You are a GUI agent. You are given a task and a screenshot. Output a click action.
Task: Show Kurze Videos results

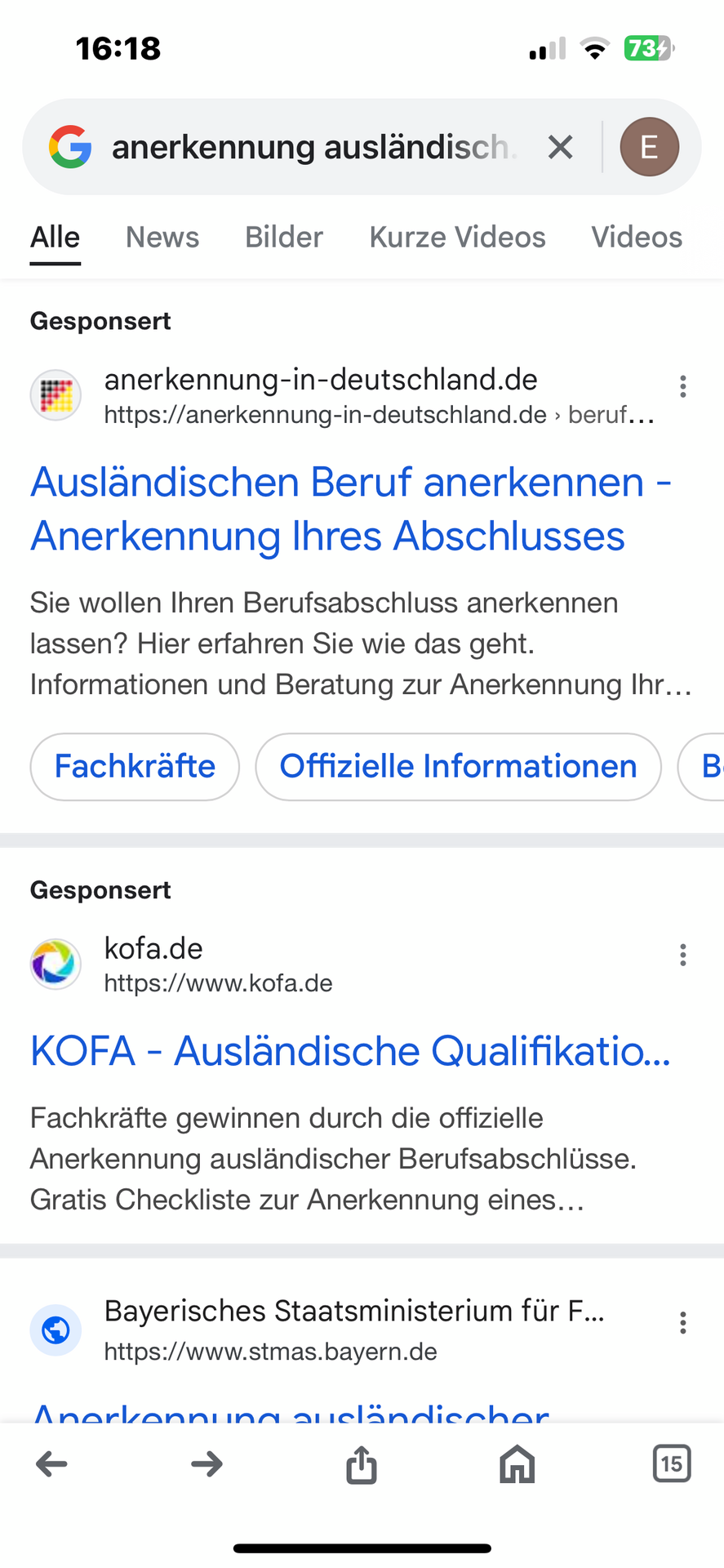(x=457, y=237)
